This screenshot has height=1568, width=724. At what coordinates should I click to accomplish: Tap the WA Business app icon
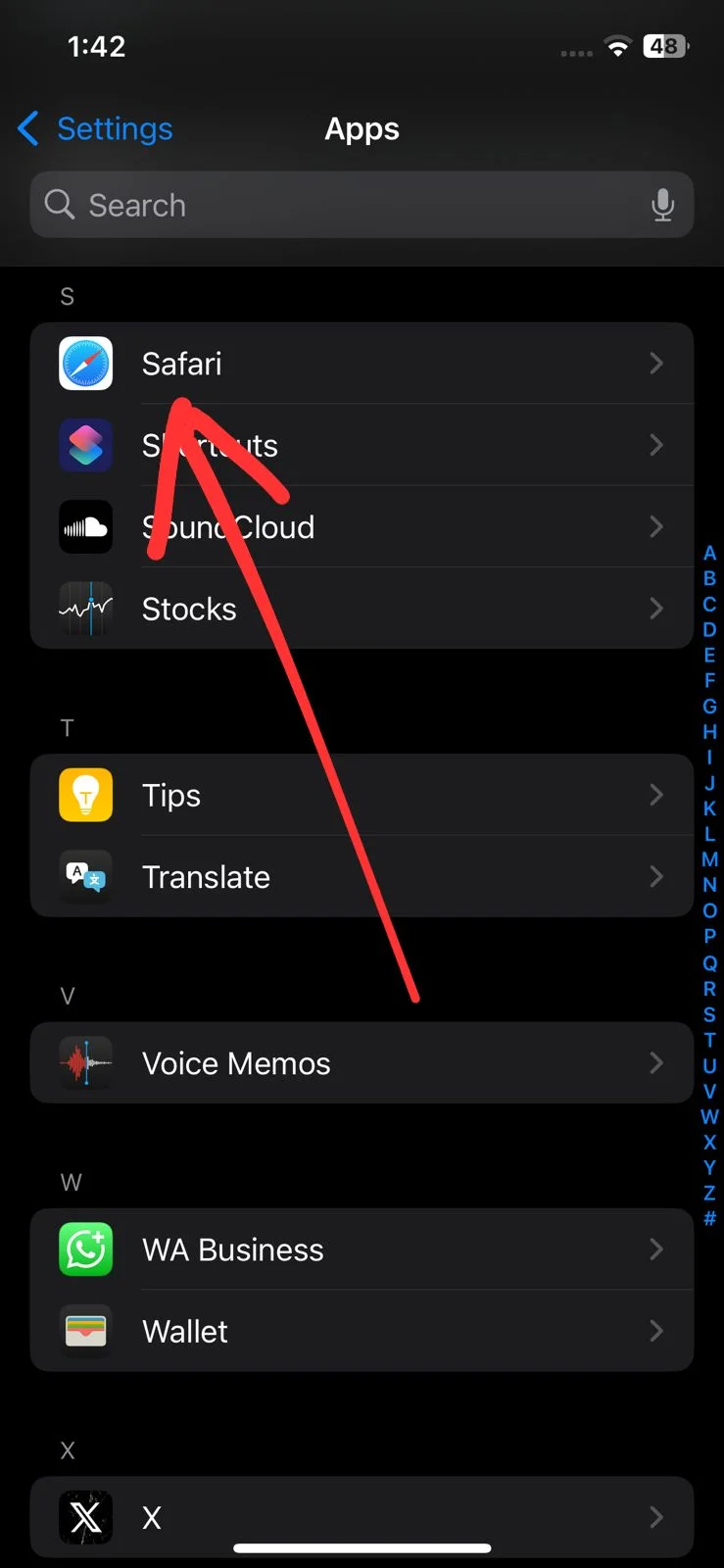(x=85, y=1249)
